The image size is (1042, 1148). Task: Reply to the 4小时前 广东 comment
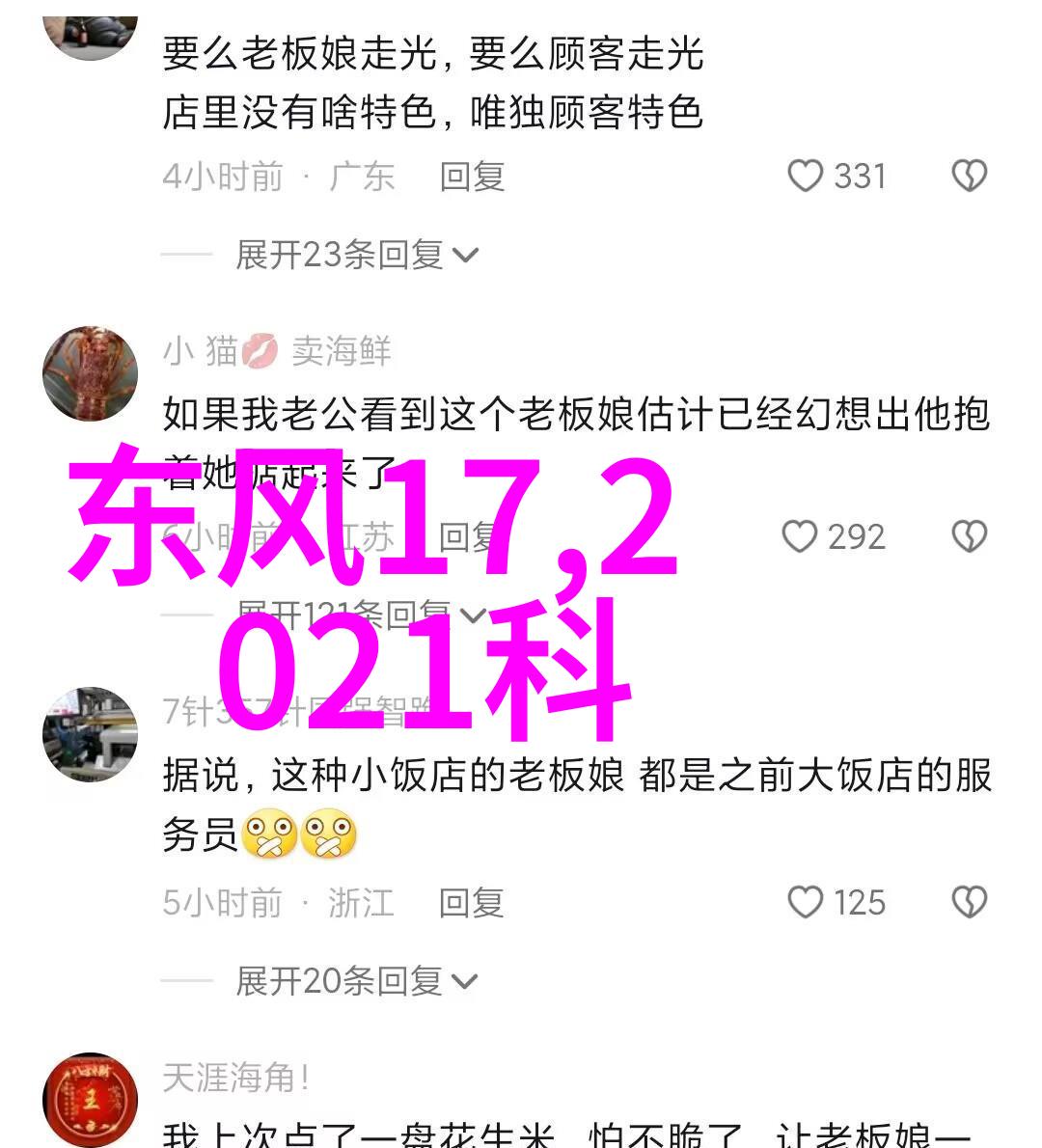pyautogui.click(x=472, y=177)
